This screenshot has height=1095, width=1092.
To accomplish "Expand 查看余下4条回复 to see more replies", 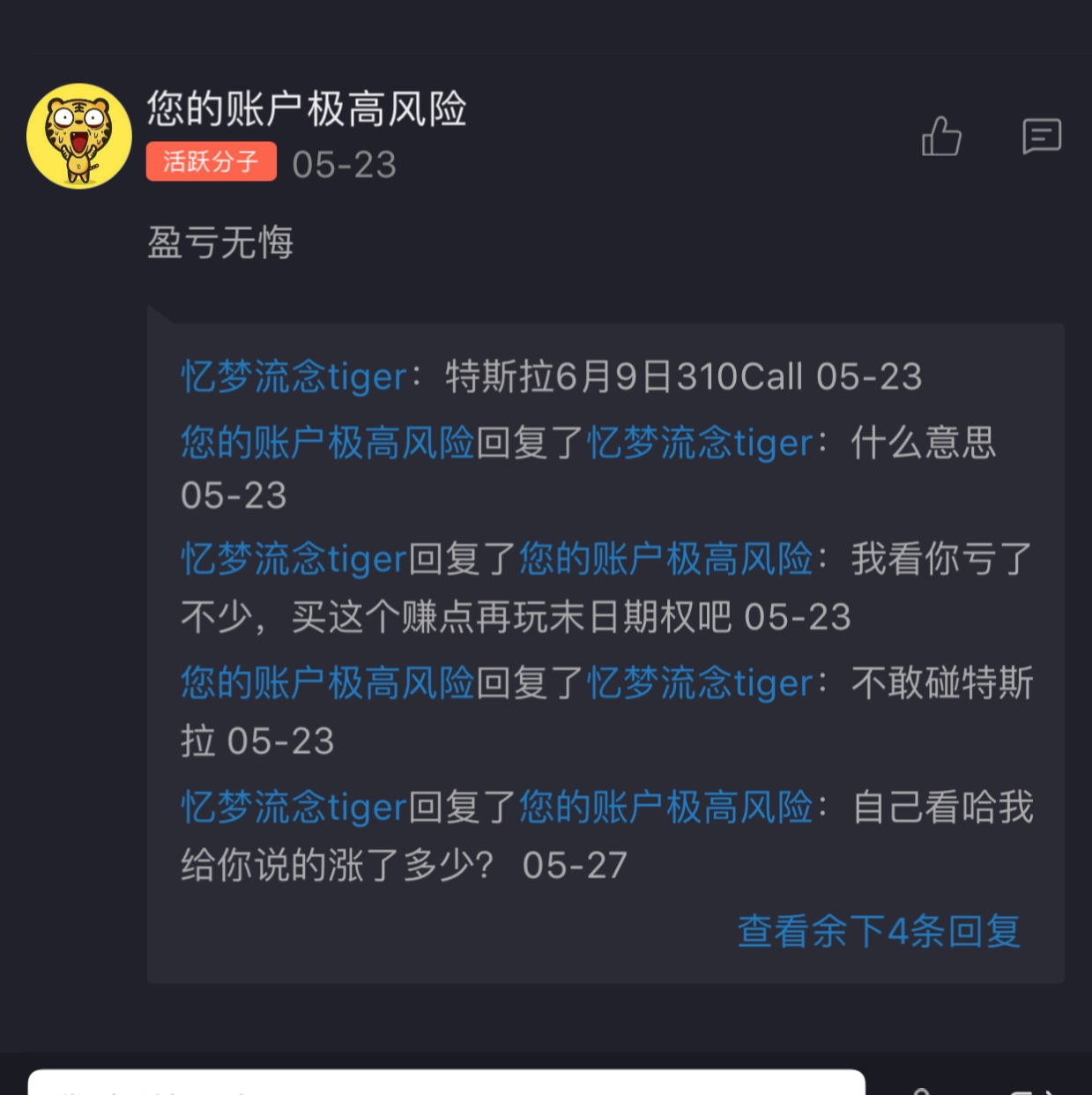I will pos(879,931).
